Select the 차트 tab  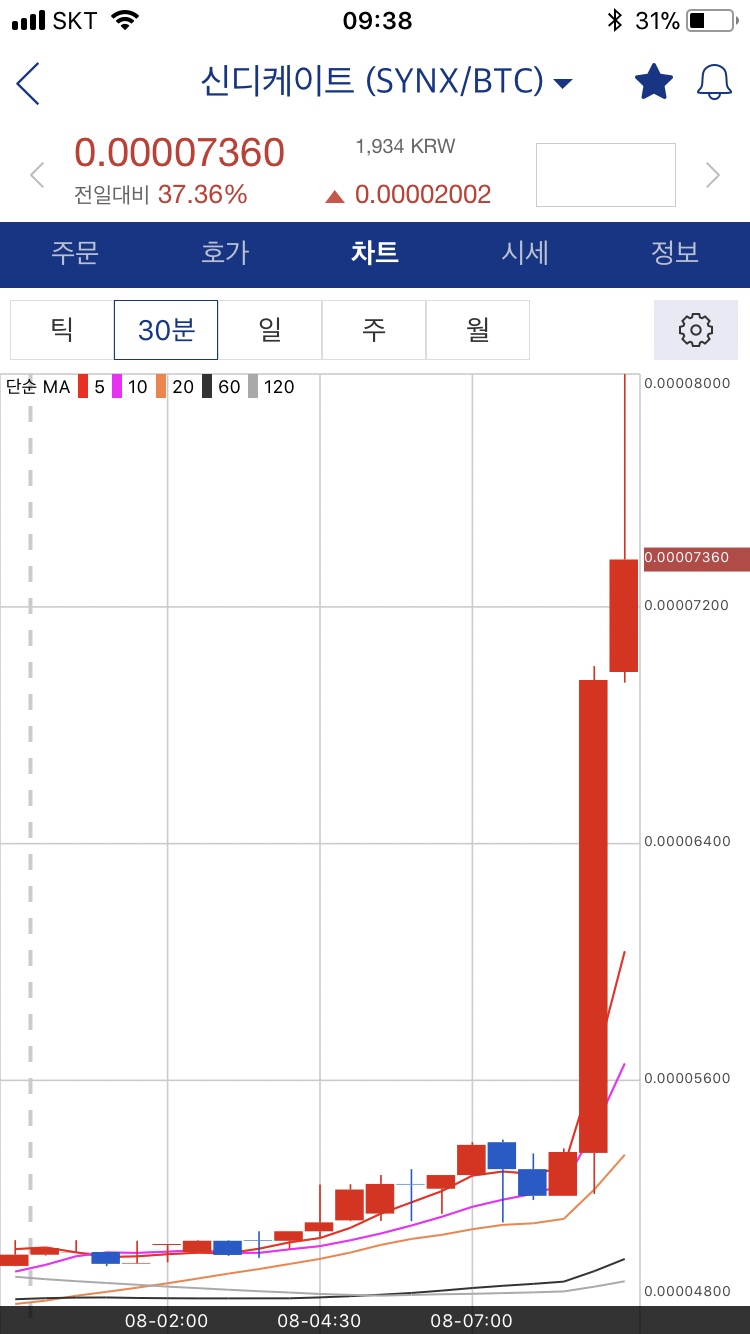375,253
